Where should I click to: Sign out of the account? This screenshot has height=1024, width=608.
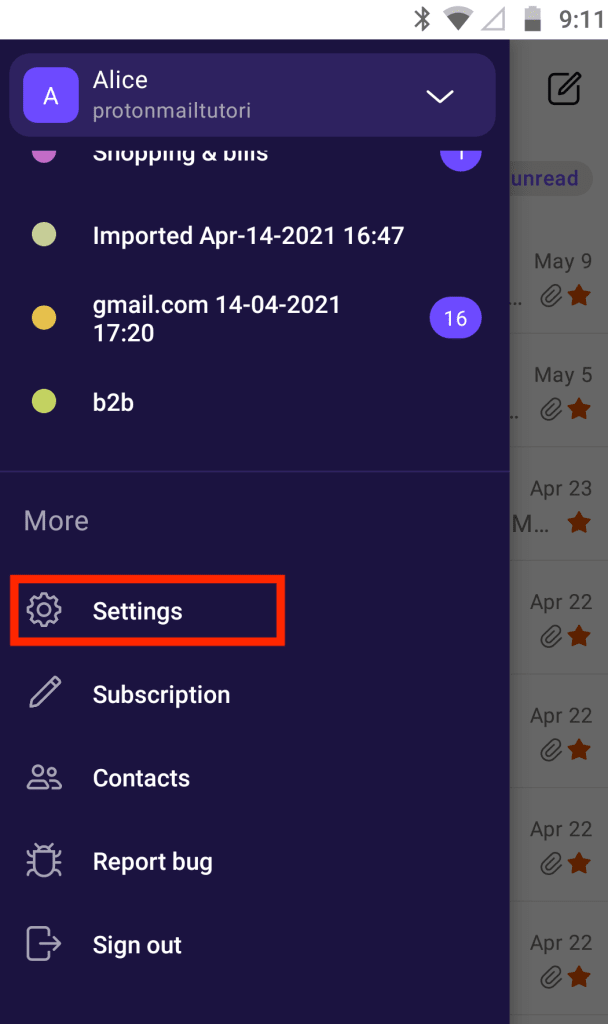(137, 945)
